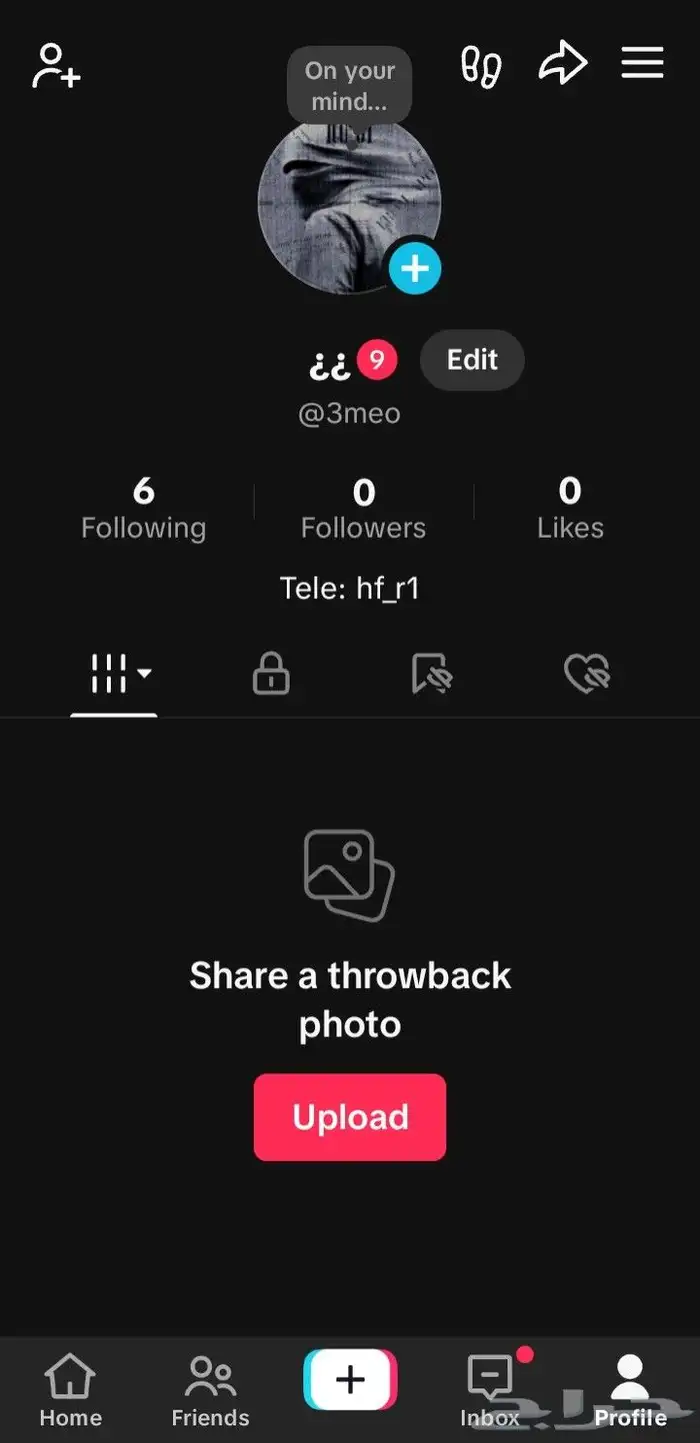This screenshot has height=1443, width=700.
Task: Tap the Edit profile button
Action: click(472, 360)
